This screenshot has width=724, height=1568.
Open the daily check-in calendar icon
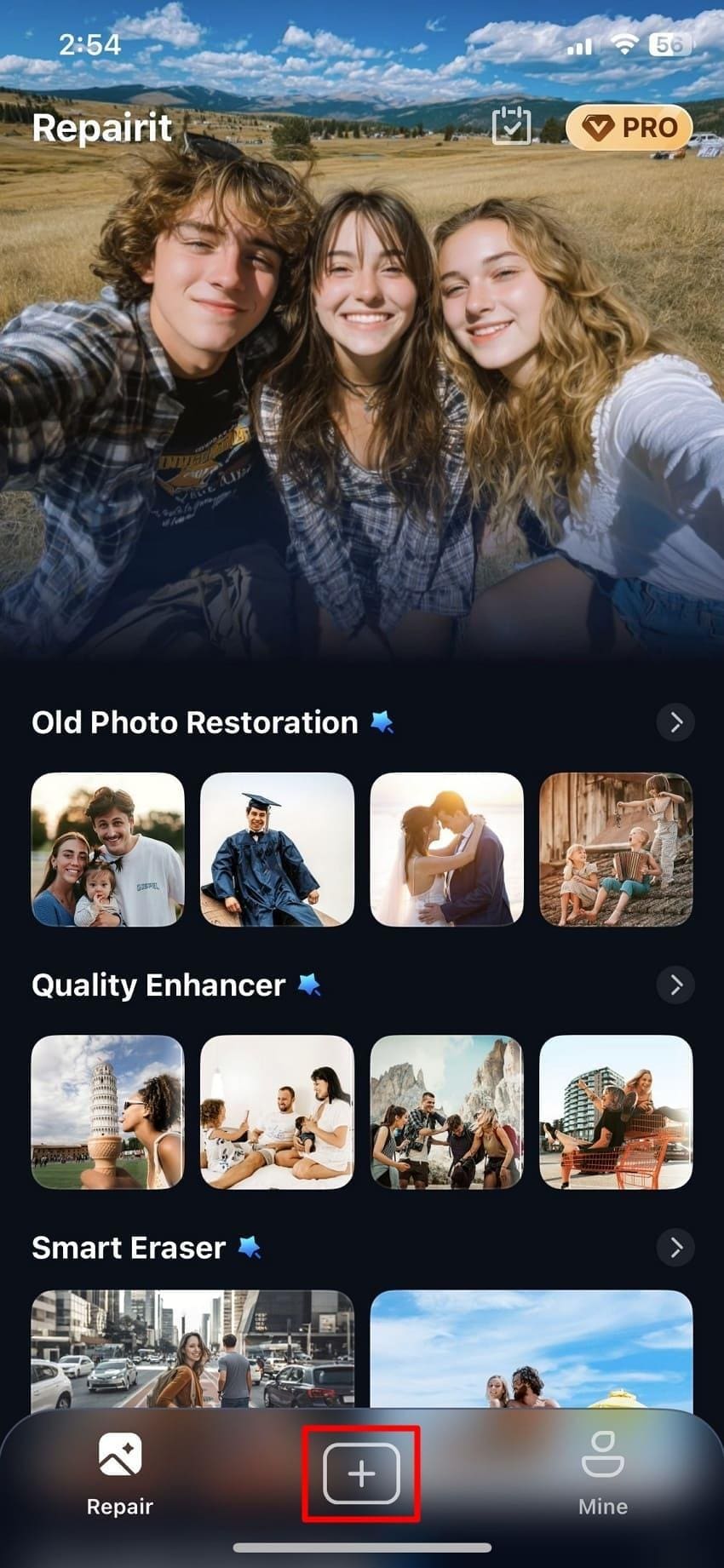pos(511,127)
